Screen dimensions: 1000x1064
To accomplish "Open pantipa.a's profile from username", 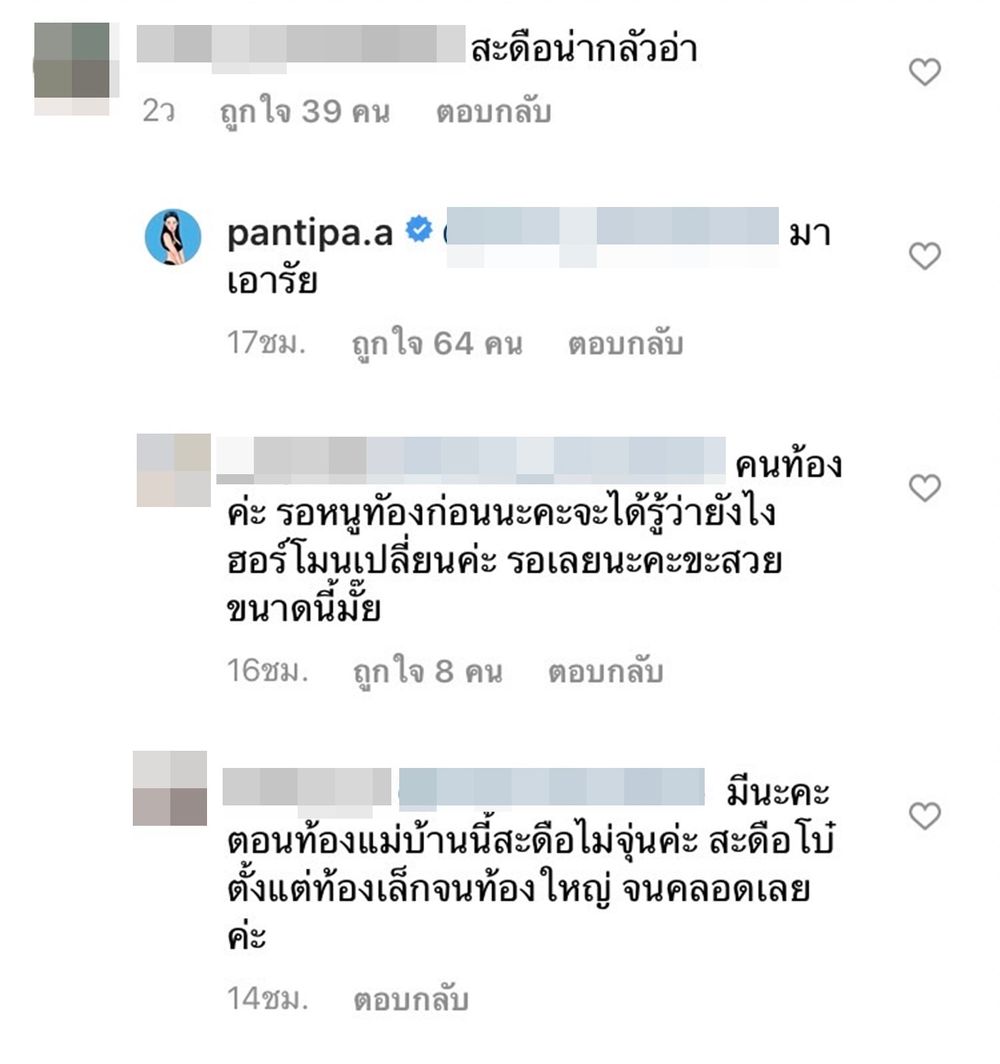I will [313, 234].
